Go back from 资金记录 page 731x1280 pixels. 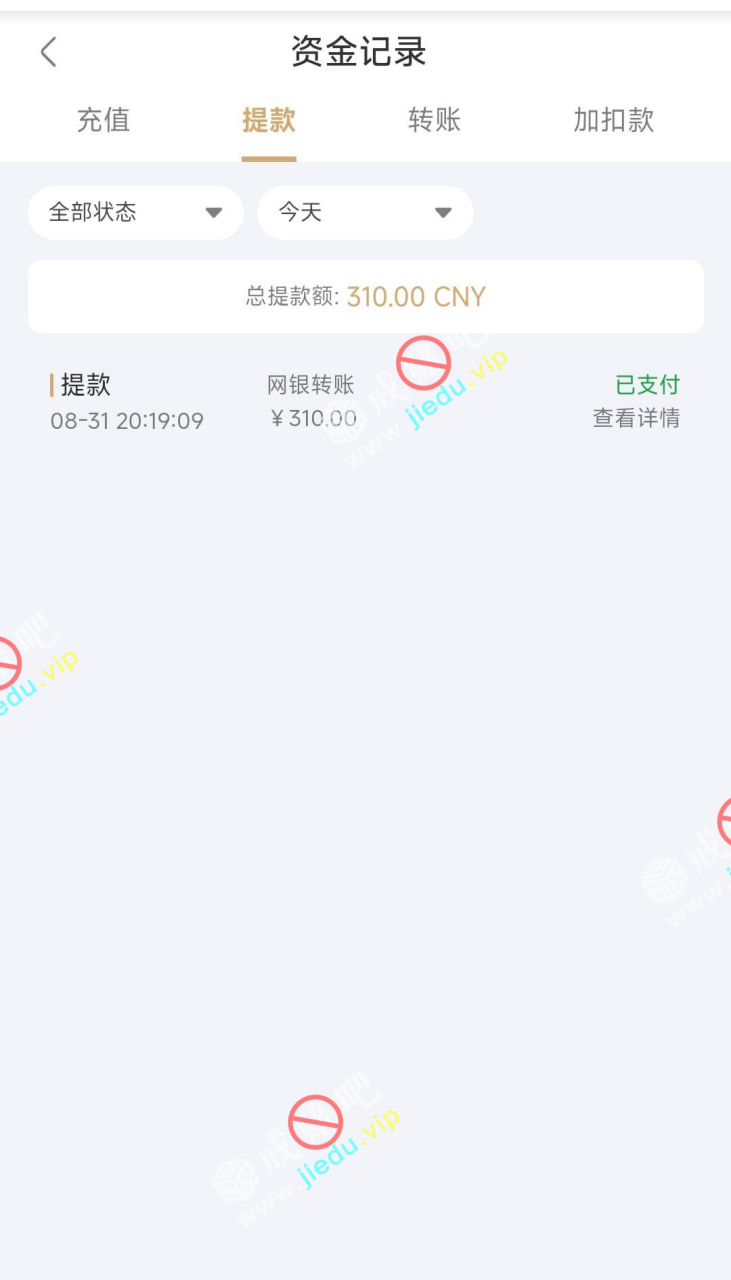48,52
